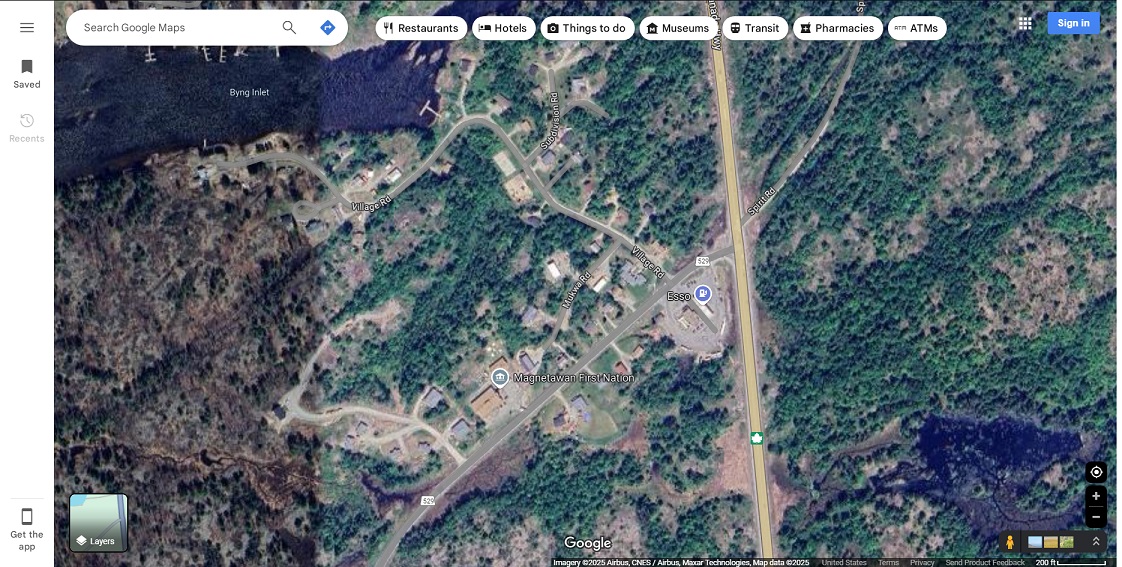Open the Google apps grid
This screenshot has width=1122, height=567.
[1025, 23]
